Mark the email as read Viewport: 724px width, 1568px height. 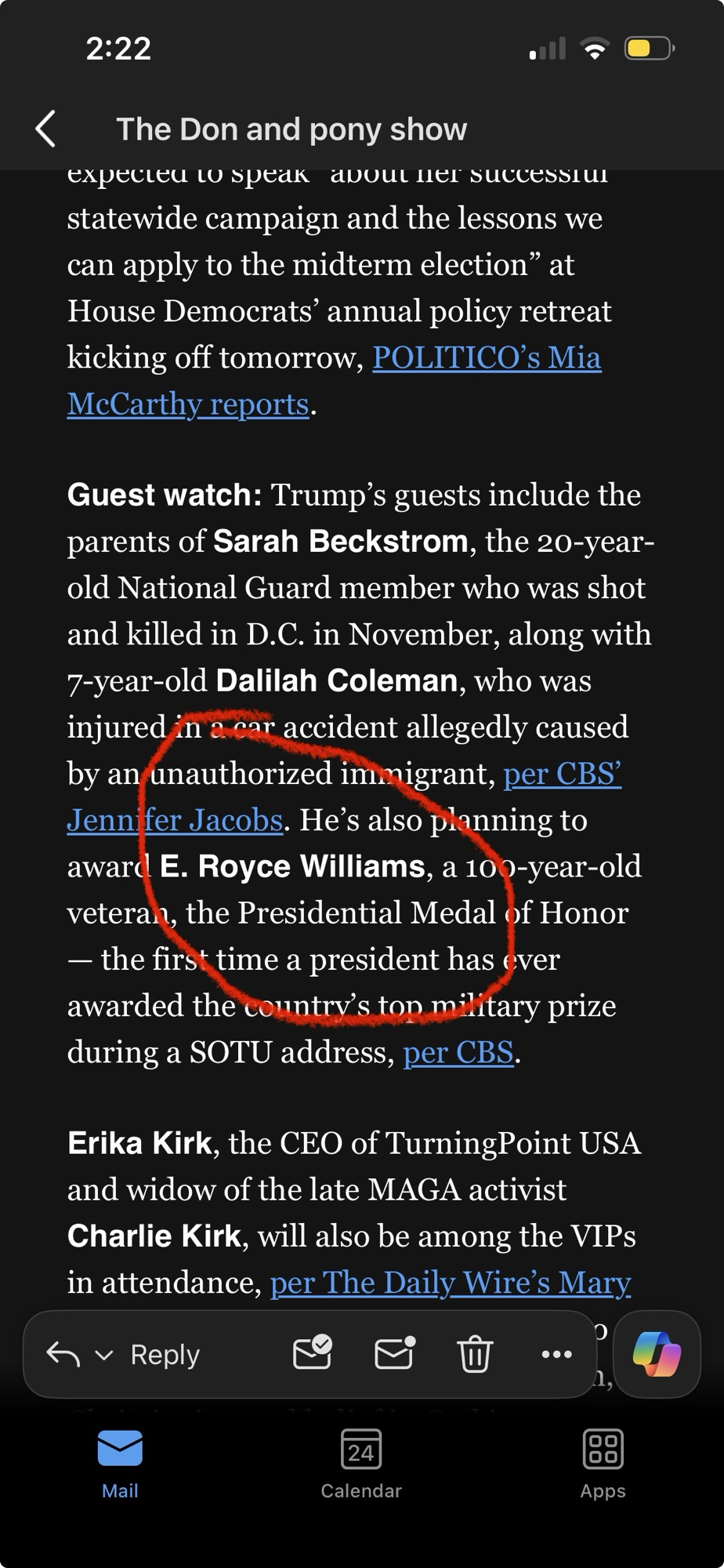point(312,1353)
